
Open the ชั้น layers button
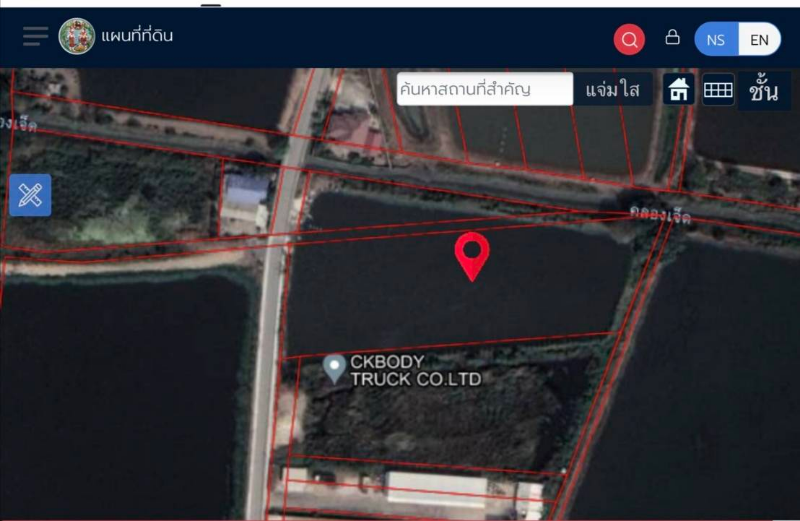[x=764, y=91]
